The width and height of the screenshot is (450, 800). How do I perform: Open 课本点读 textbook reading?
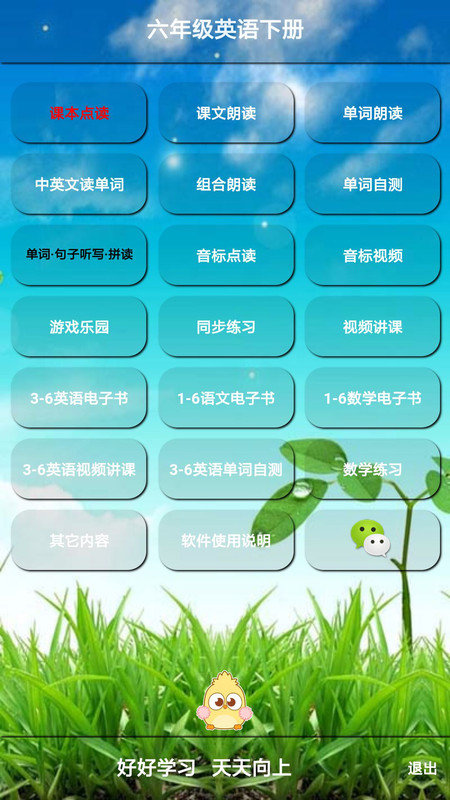pyautogui.click(x=79, y=113)
